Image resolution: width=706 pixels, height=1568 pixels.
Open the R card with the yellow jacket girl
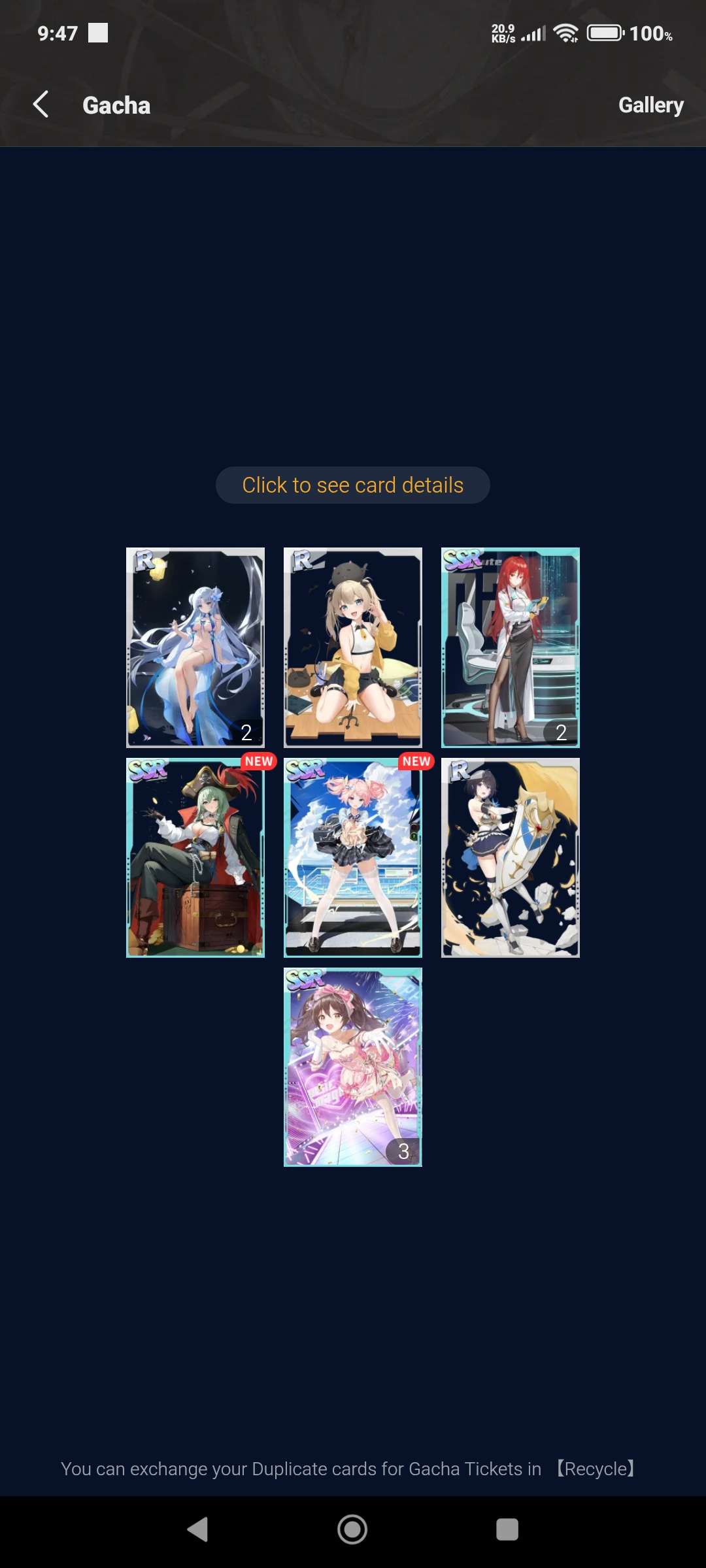(x=353, y=647)
